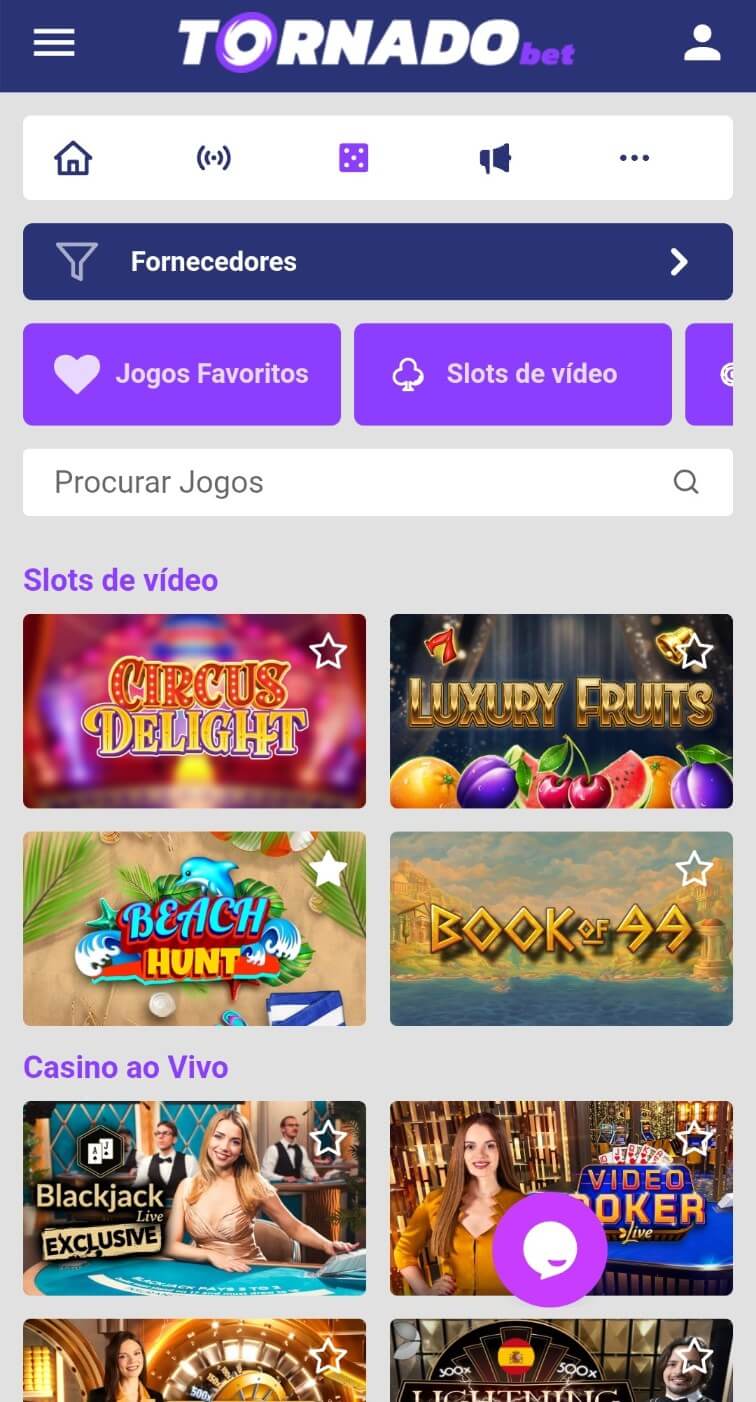Favorite the Blackjack Live Exclusive game
Image resolution: width=756 pixels, height=1402 pixels.
click(x=327, y=1137)
